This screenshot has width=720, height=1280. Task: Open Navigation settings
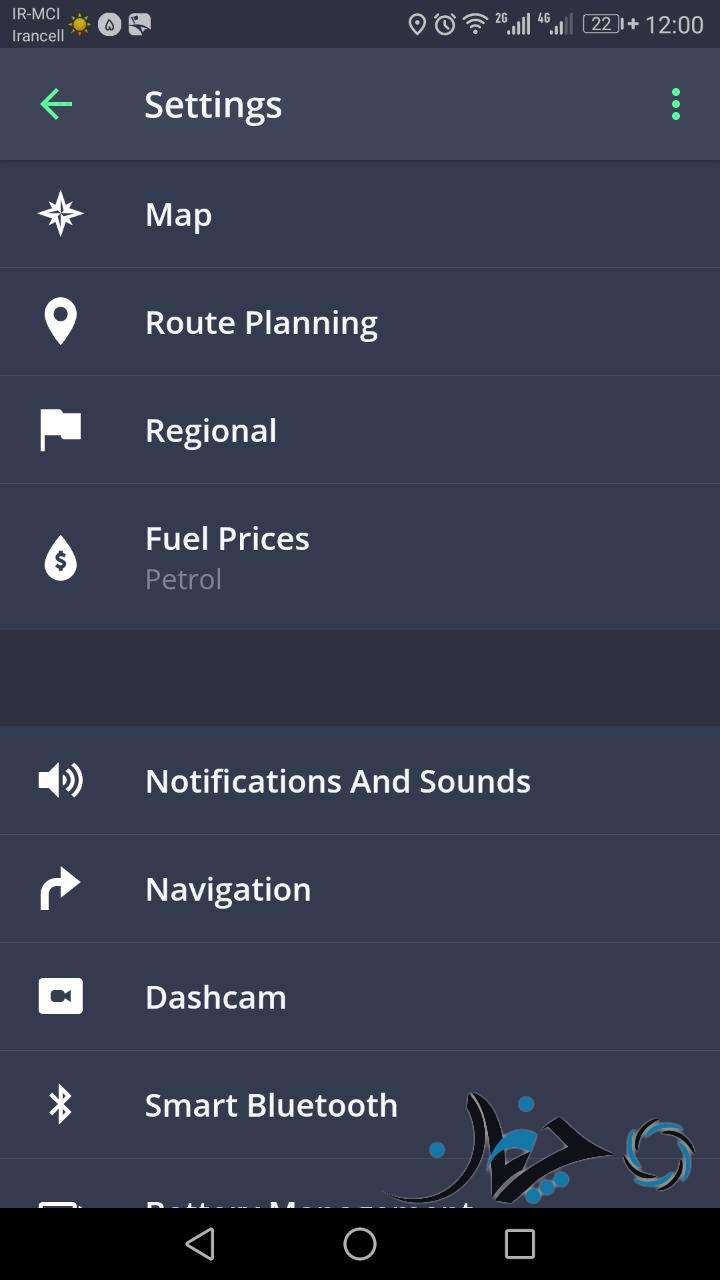click(x=360, y=889)
